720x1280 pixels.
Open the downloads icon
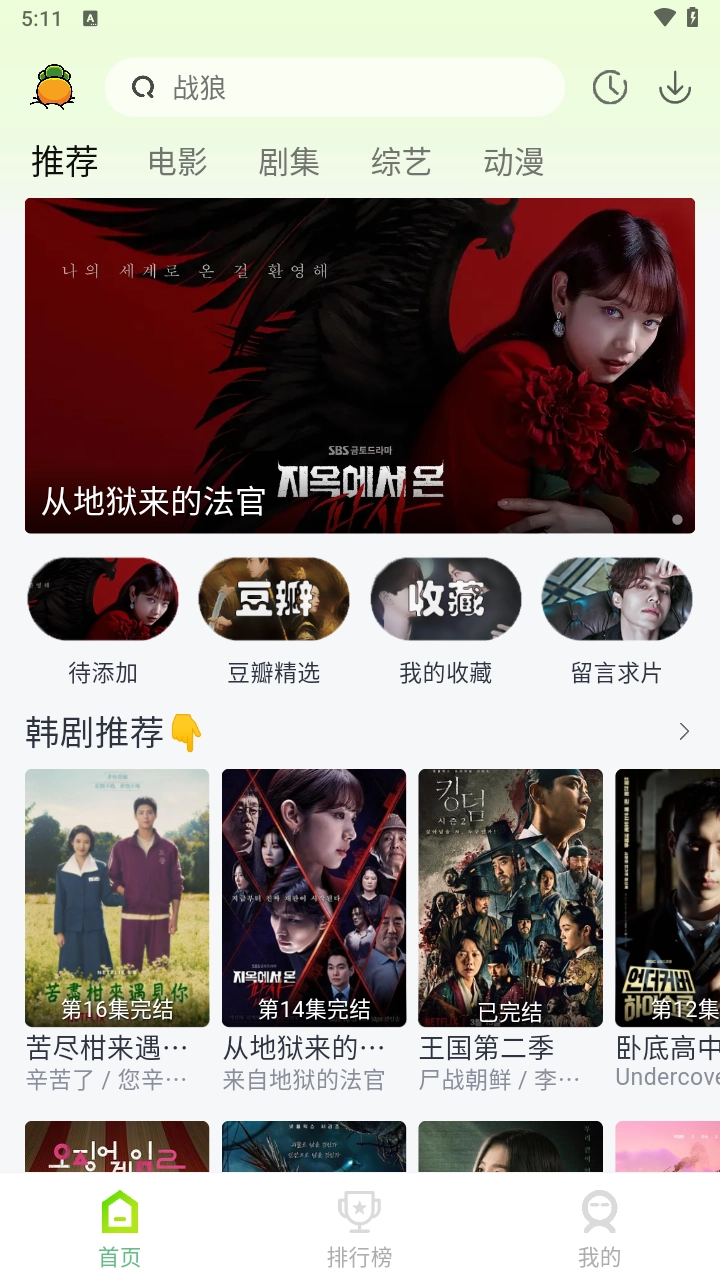click(675, 88)
